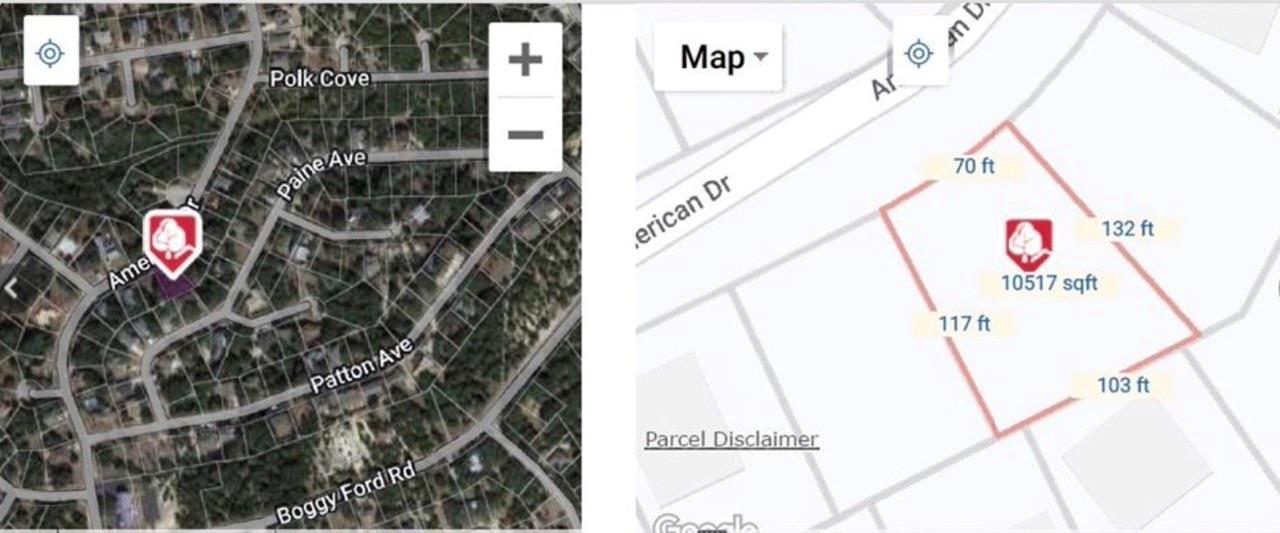Tap the left arrow at screen edge
This screenshot has height=533, width=1280.
[x=10, y=290]
